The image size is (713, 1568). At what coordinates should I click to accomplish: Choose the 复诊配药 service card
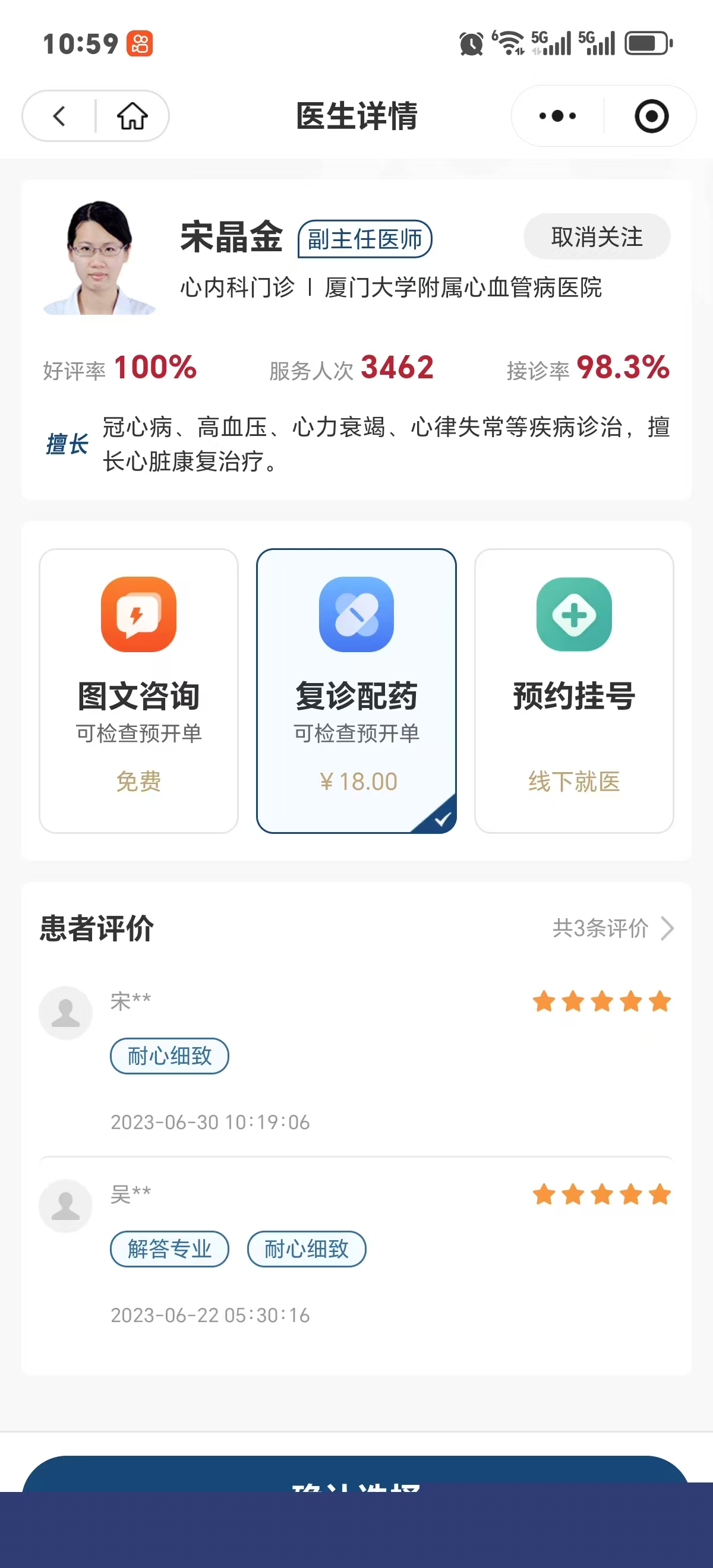click(356, 690)
